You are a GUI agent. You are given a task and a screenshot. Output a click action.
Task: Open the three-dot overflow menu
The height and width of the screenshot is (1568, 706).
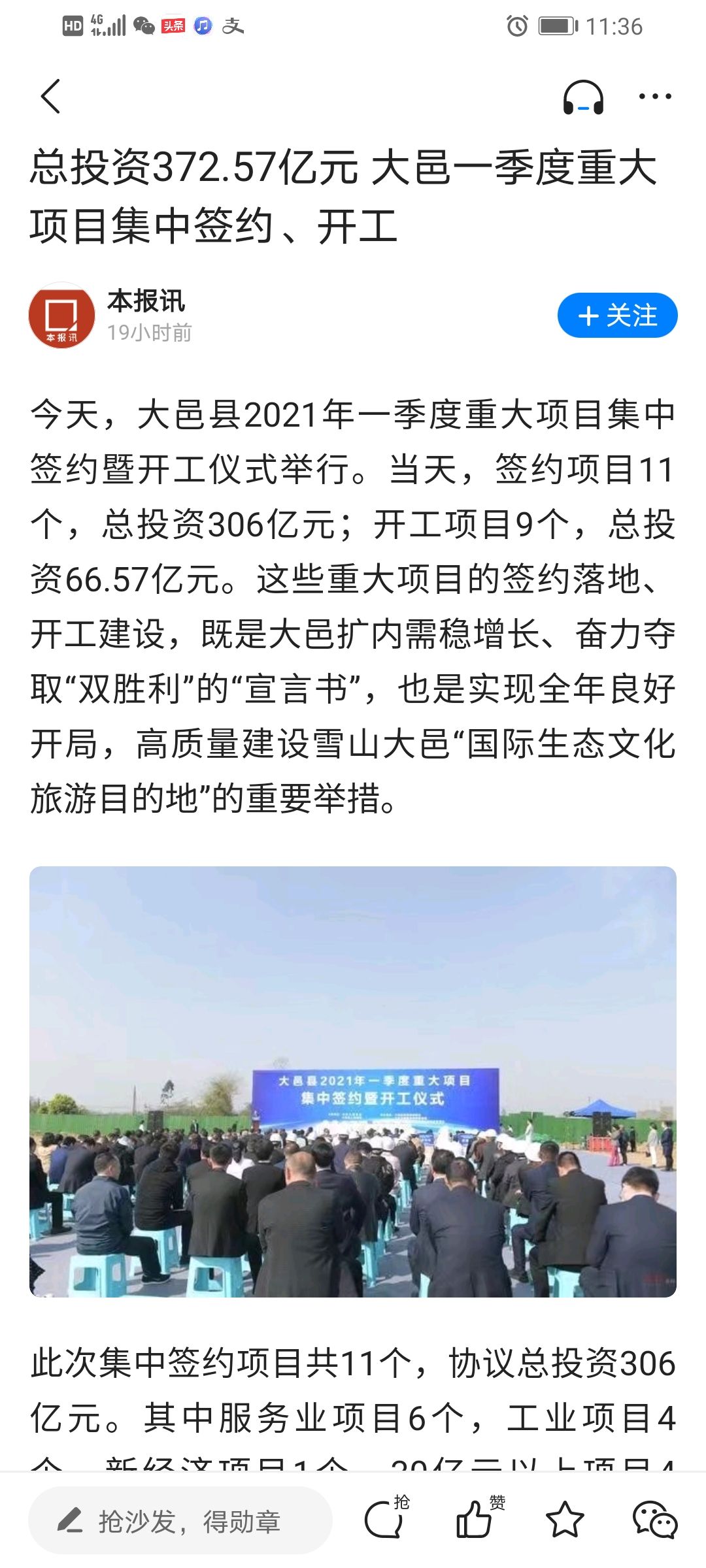click(x=654, y=97)
